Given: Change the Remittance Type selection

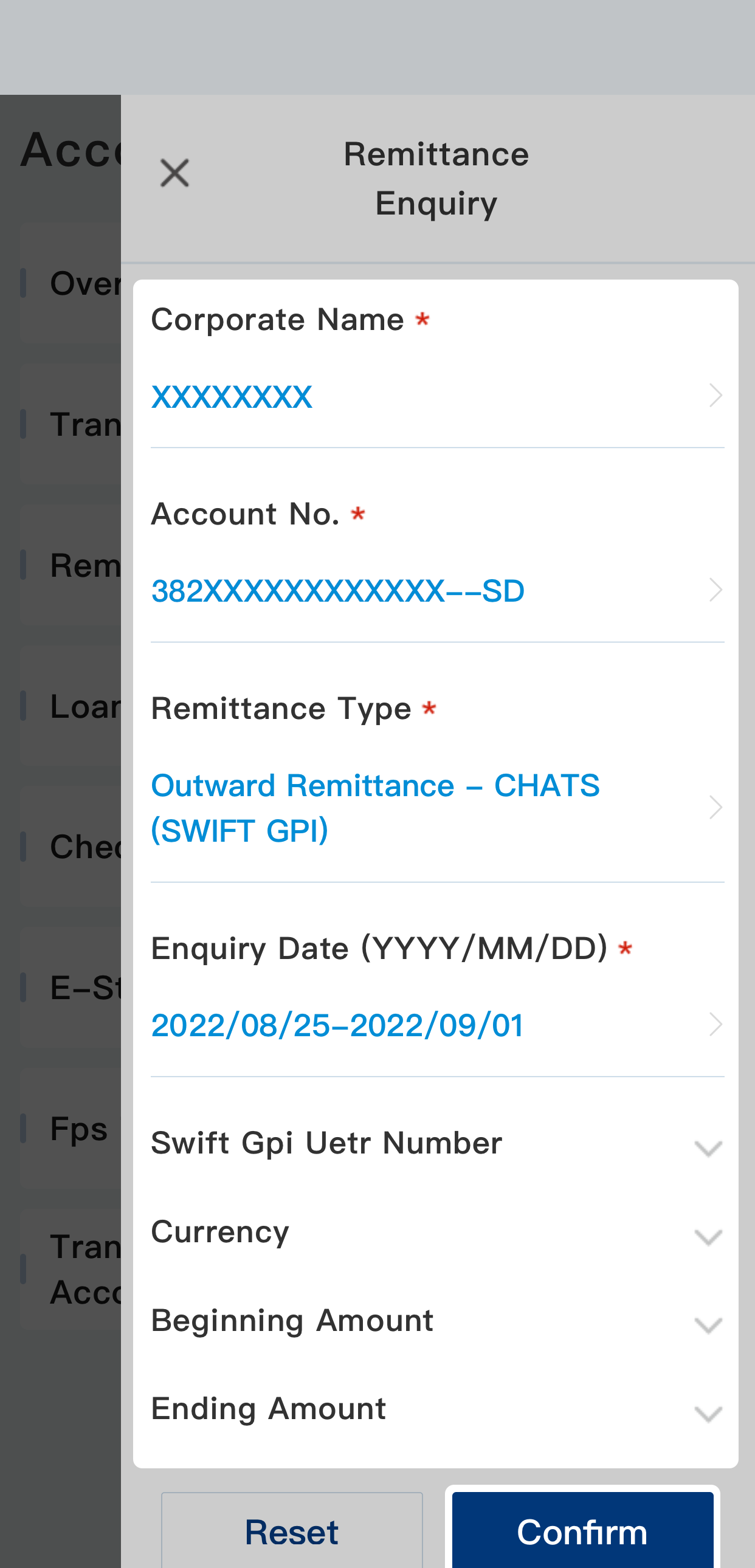Looking at the screenshot, I should 437,808.
